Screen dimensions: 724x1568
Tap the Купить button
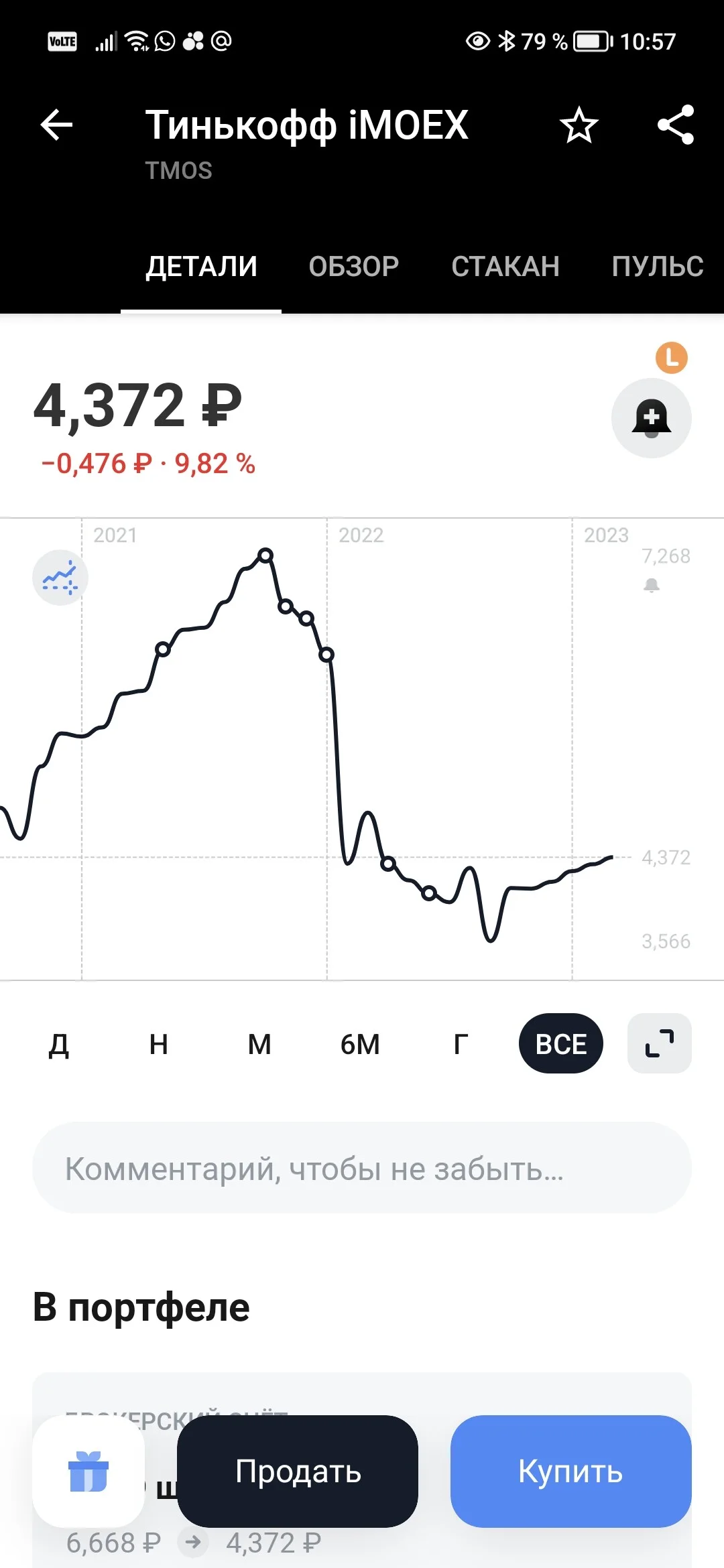tap(571, 1472)
